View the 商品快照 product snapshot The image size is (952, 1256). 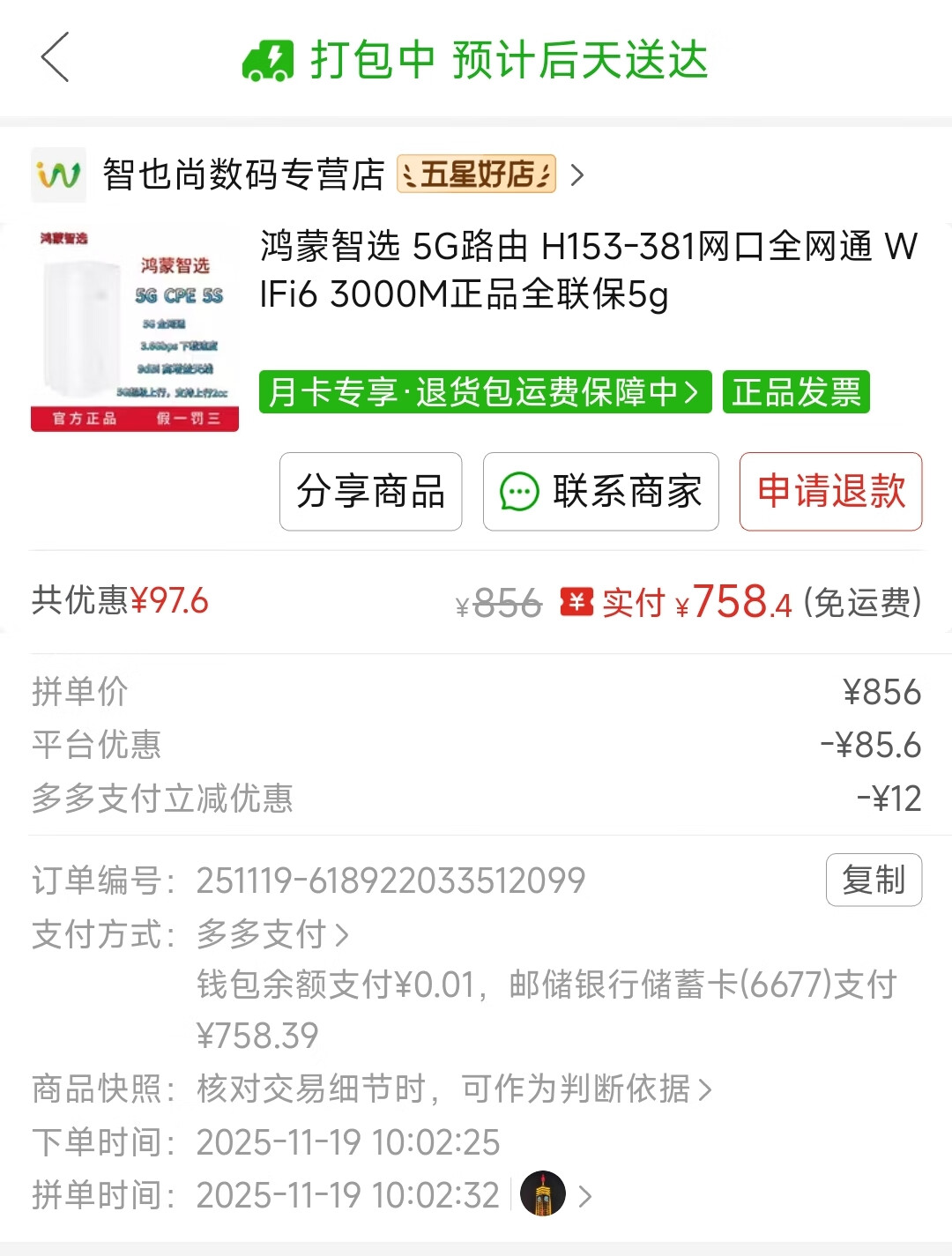[454, 1089]
